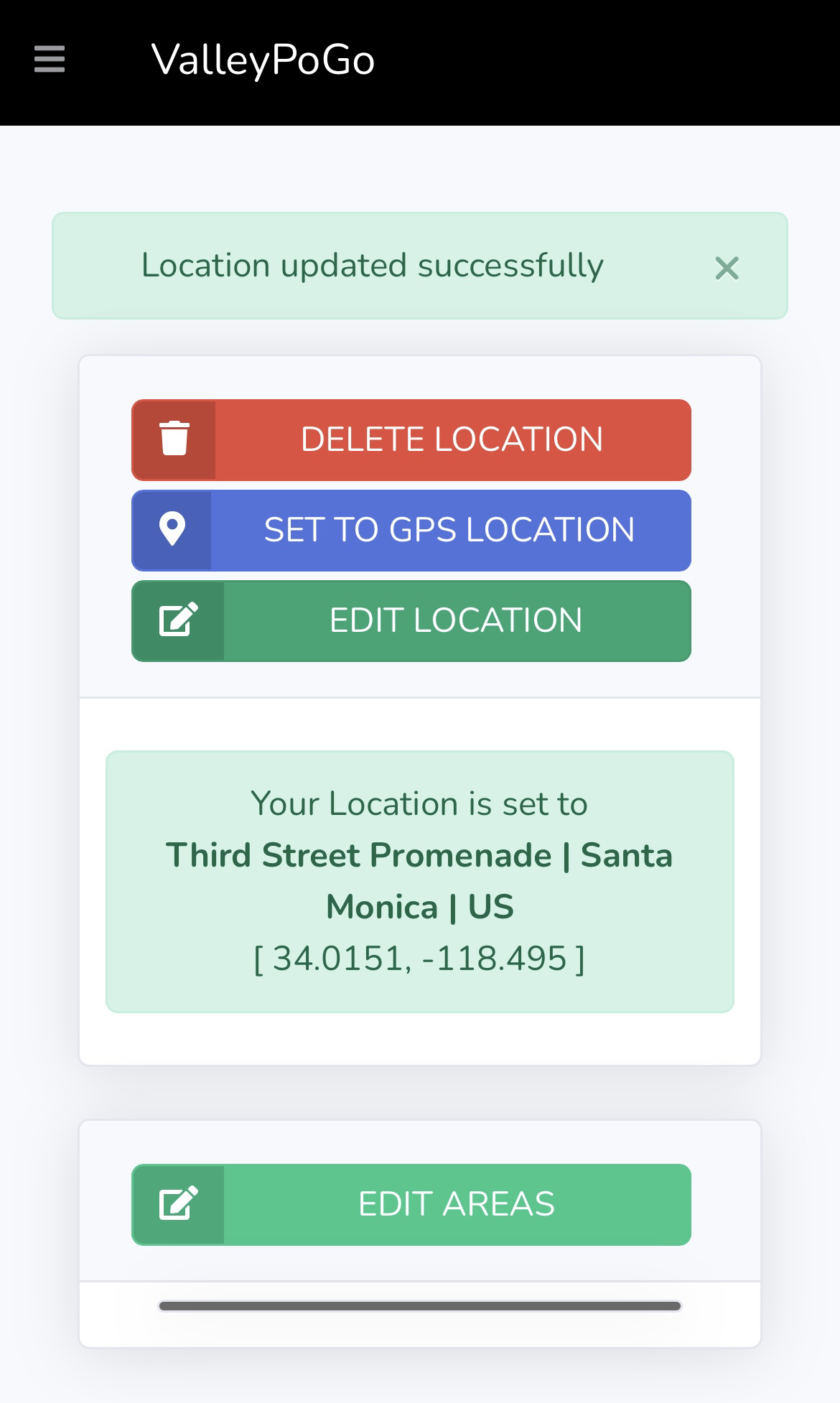The height and width of the screenshot is (1403, 840).
Task: Go to the ValleyPoGo home title
Action: point(263,60)
